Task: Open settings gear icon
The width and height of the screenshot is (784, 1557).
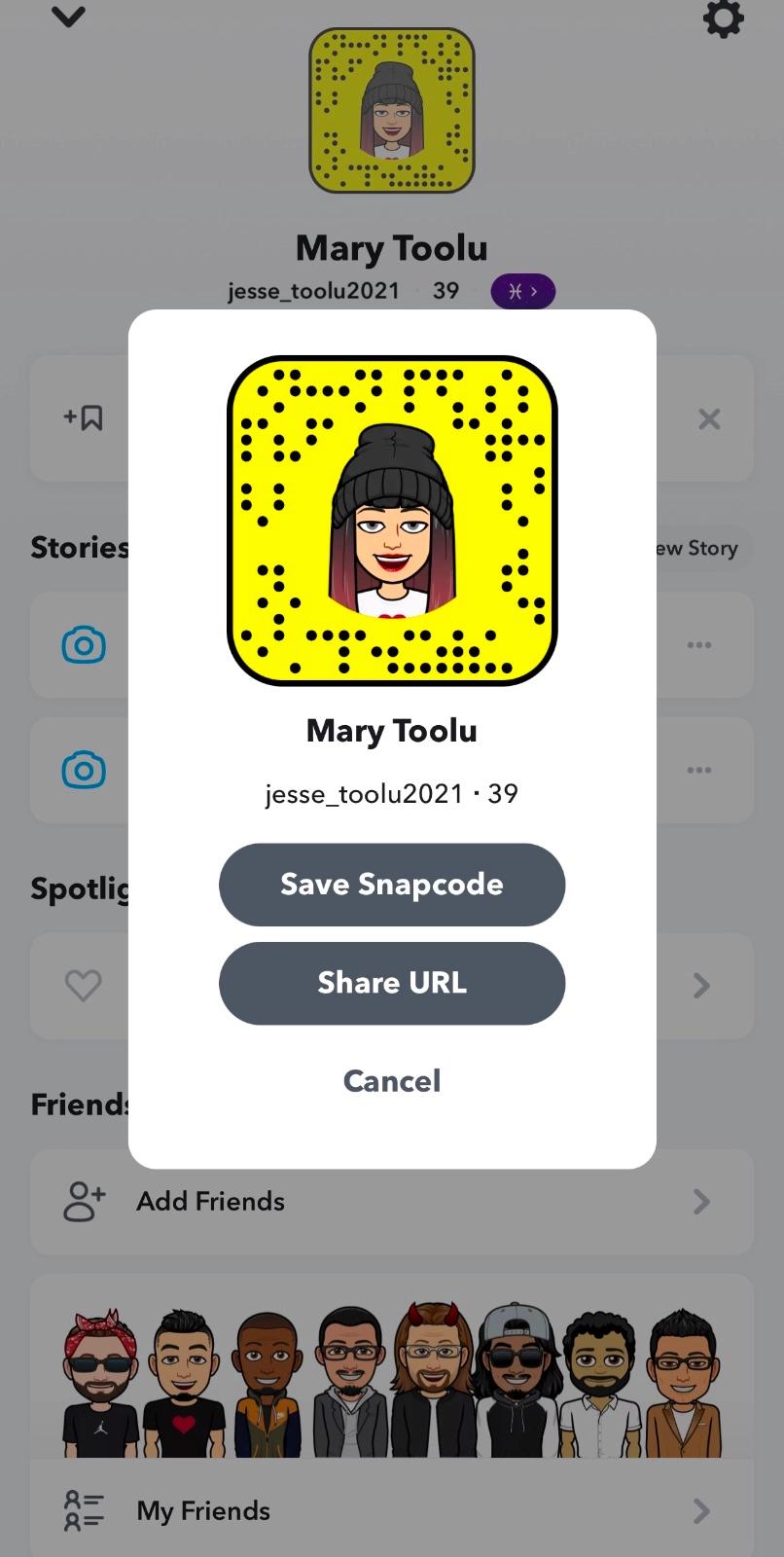Action: [x=723, y=18]
